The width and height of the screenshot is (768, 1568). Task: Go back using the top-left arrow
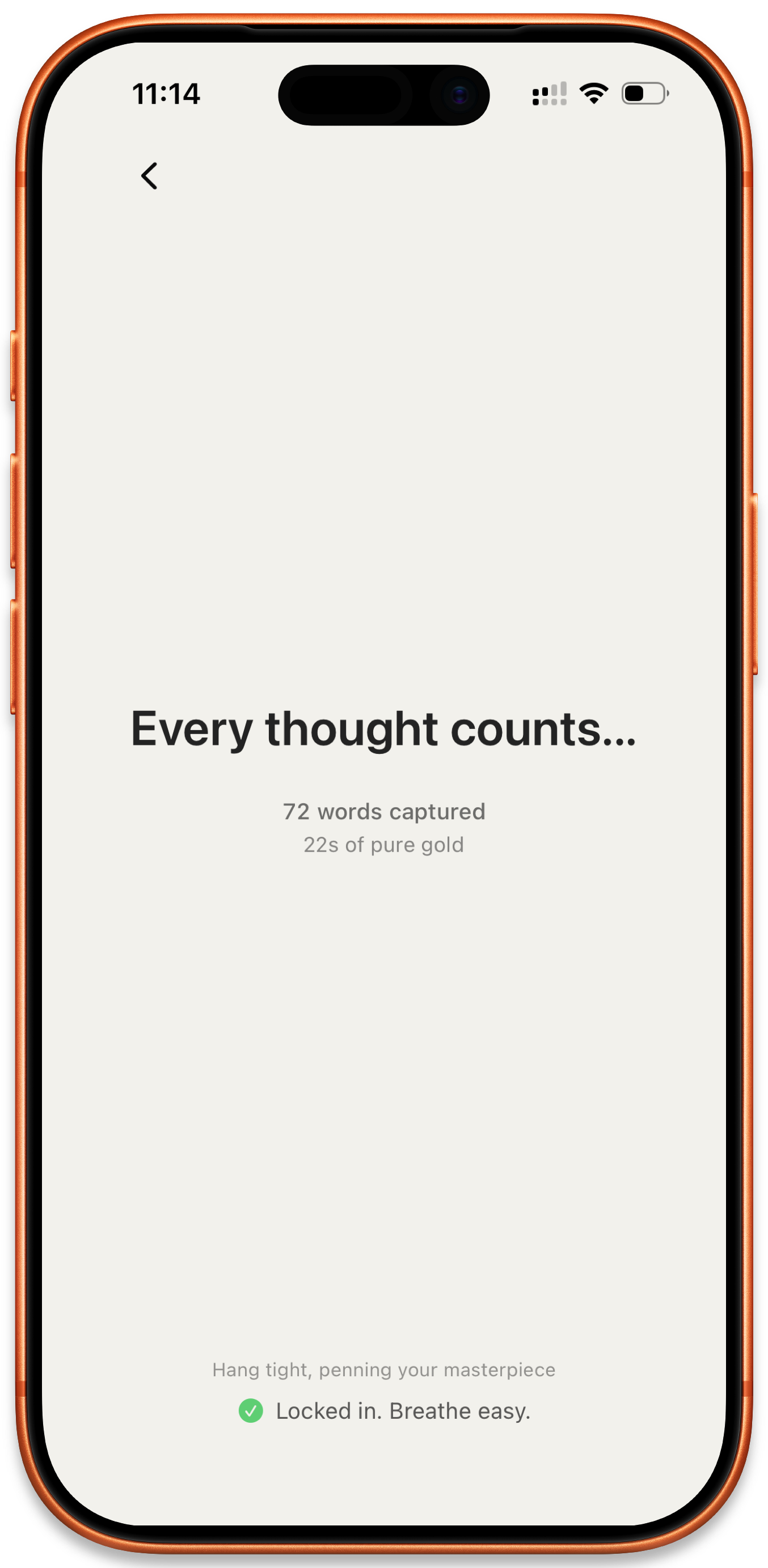149,176
